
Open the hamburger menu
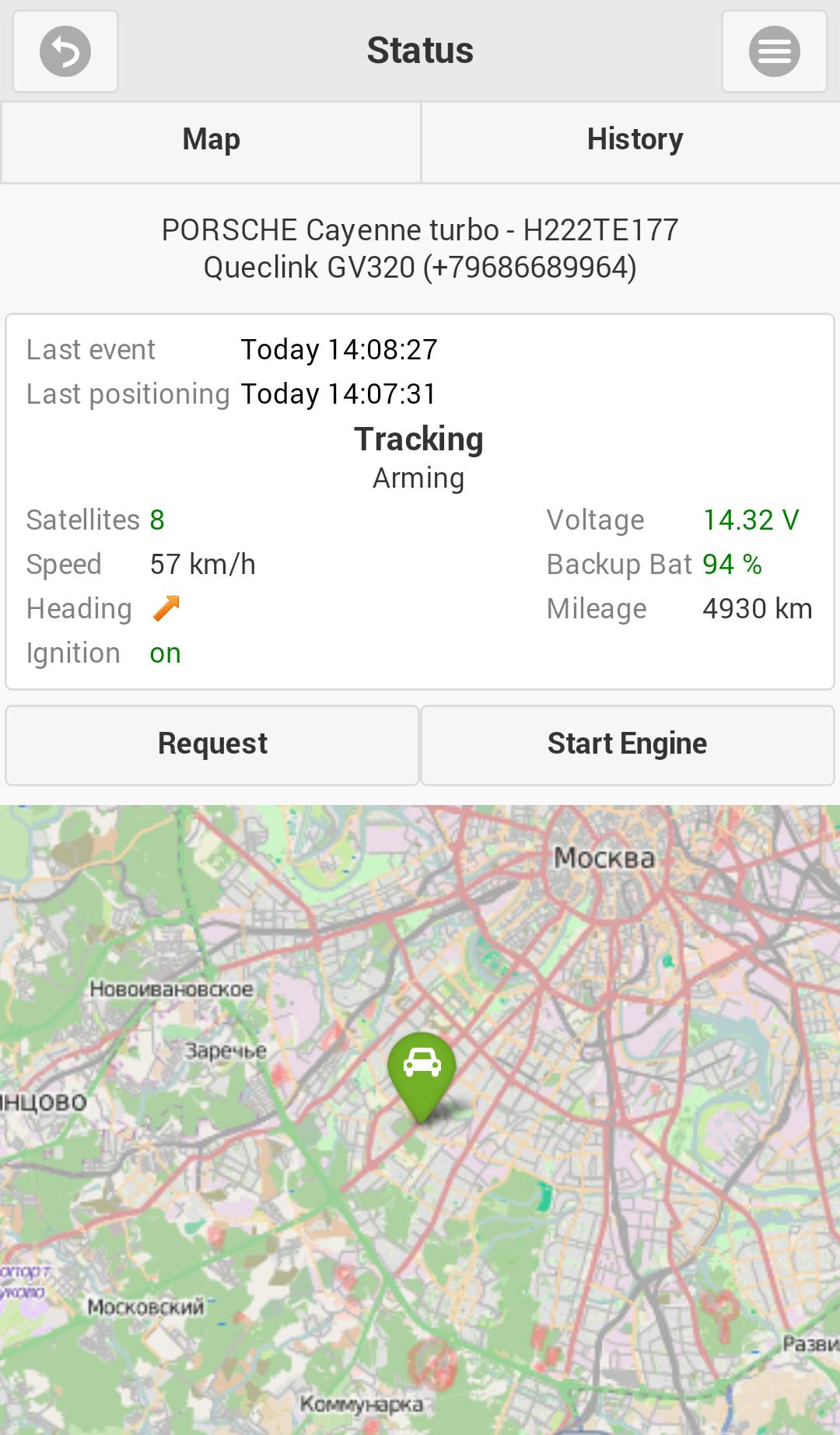point(774,51)
